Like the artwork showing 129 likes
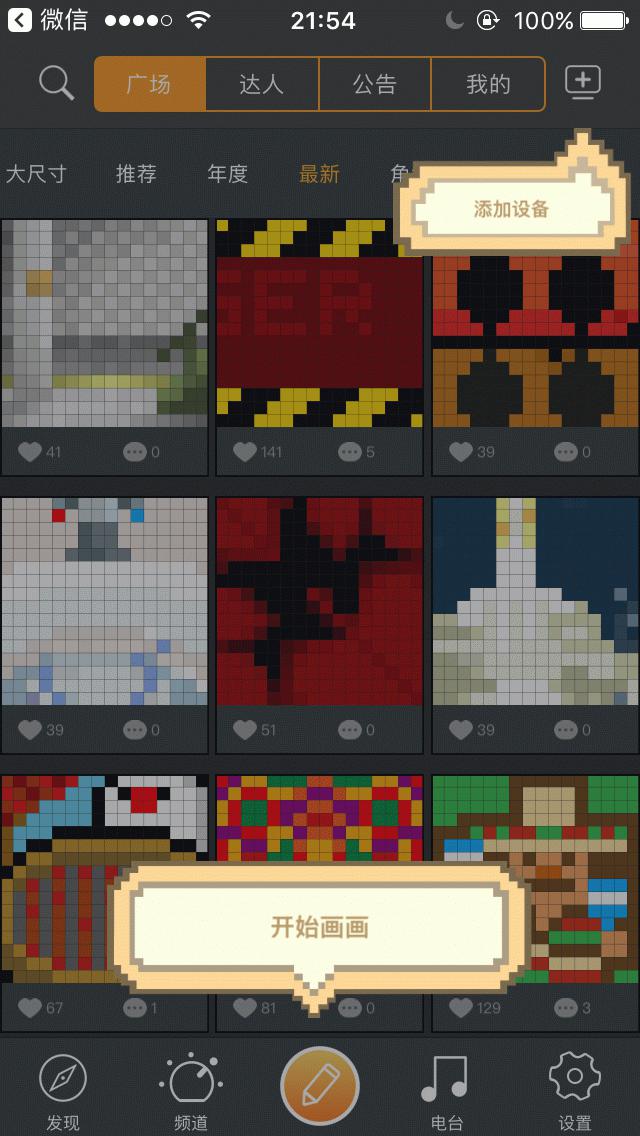Viewport: 640px width, 1136px height. pyautogui.click(x=461, y=1007)
